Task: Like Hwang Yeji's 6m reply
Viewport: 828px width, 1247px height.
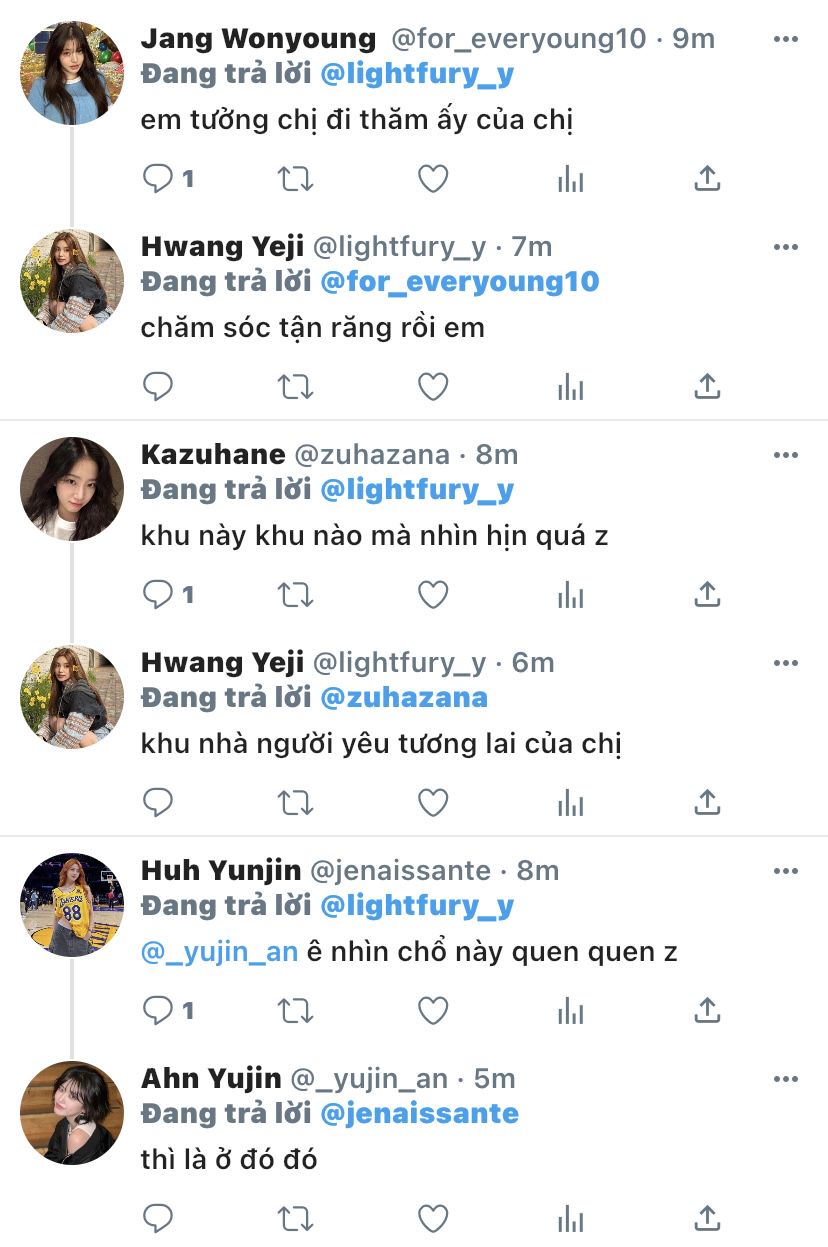Action: point(432,802)
